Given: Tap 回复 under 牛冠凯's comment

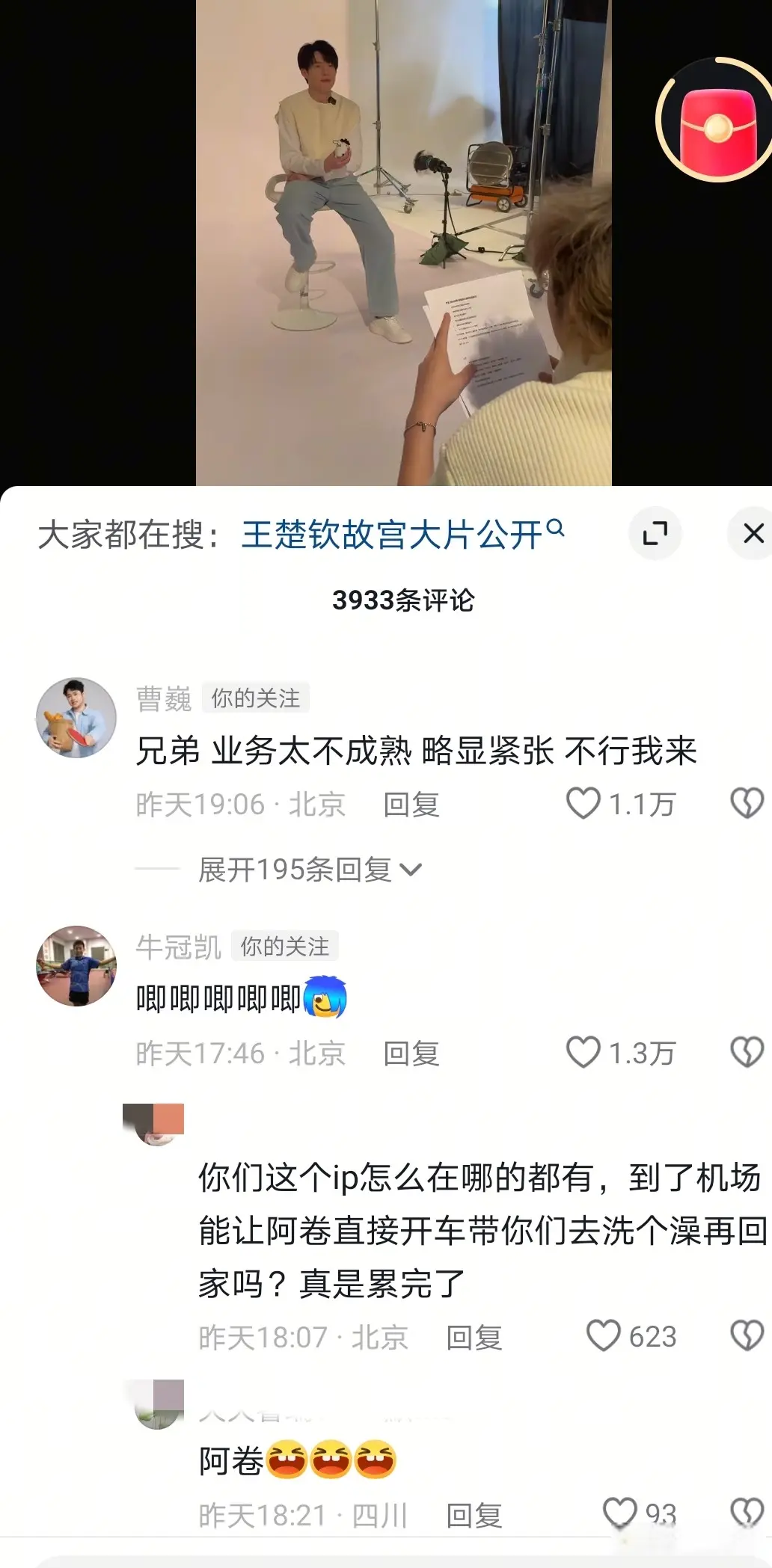Looking at the screenshot, I should (x=411, y=1054).
